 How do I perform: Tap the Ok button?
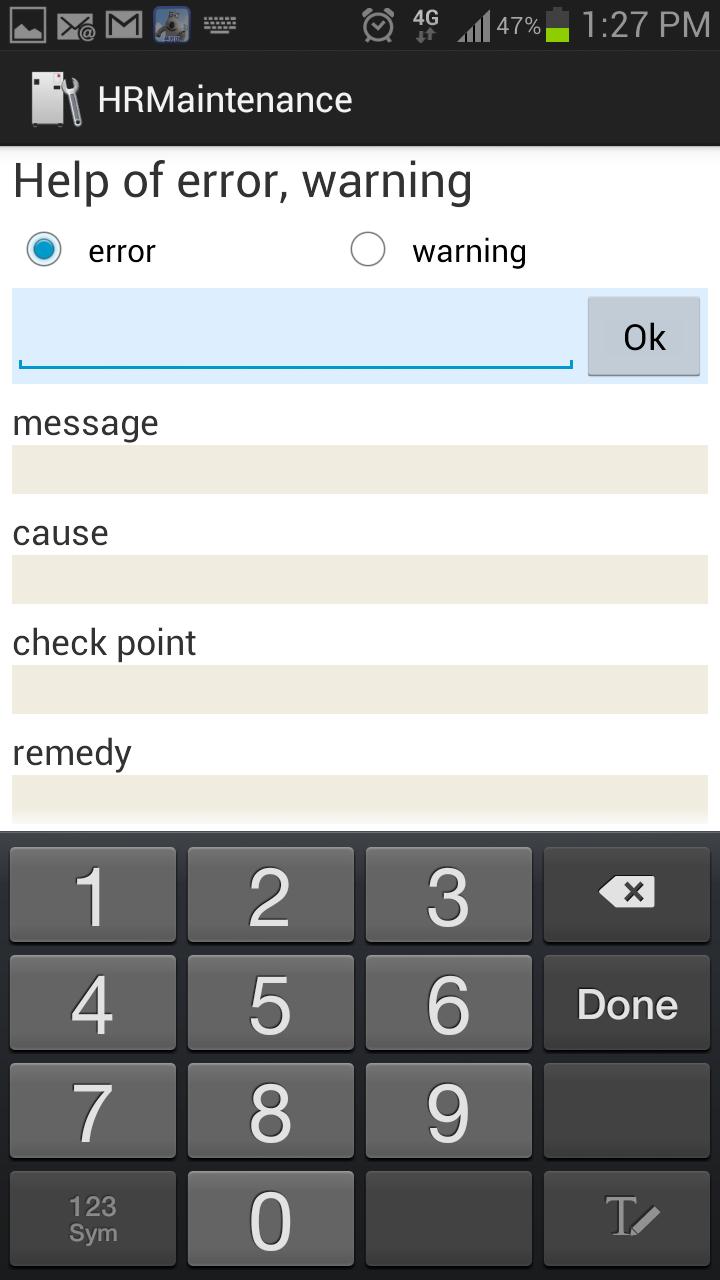(x=643, y=337)
